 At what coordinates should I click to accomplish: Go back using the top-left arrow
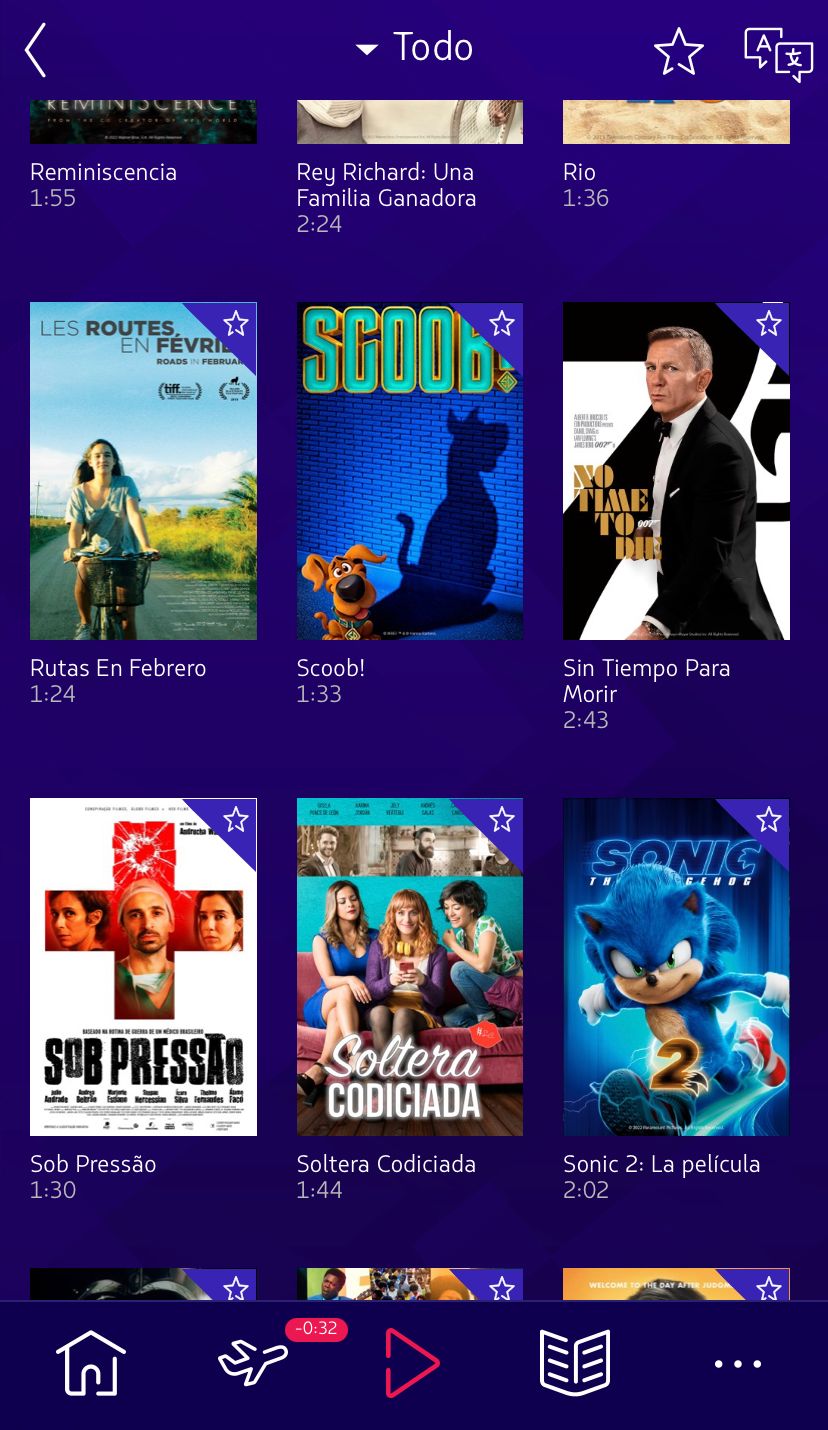pyautogui.click(x=36, y=51)
